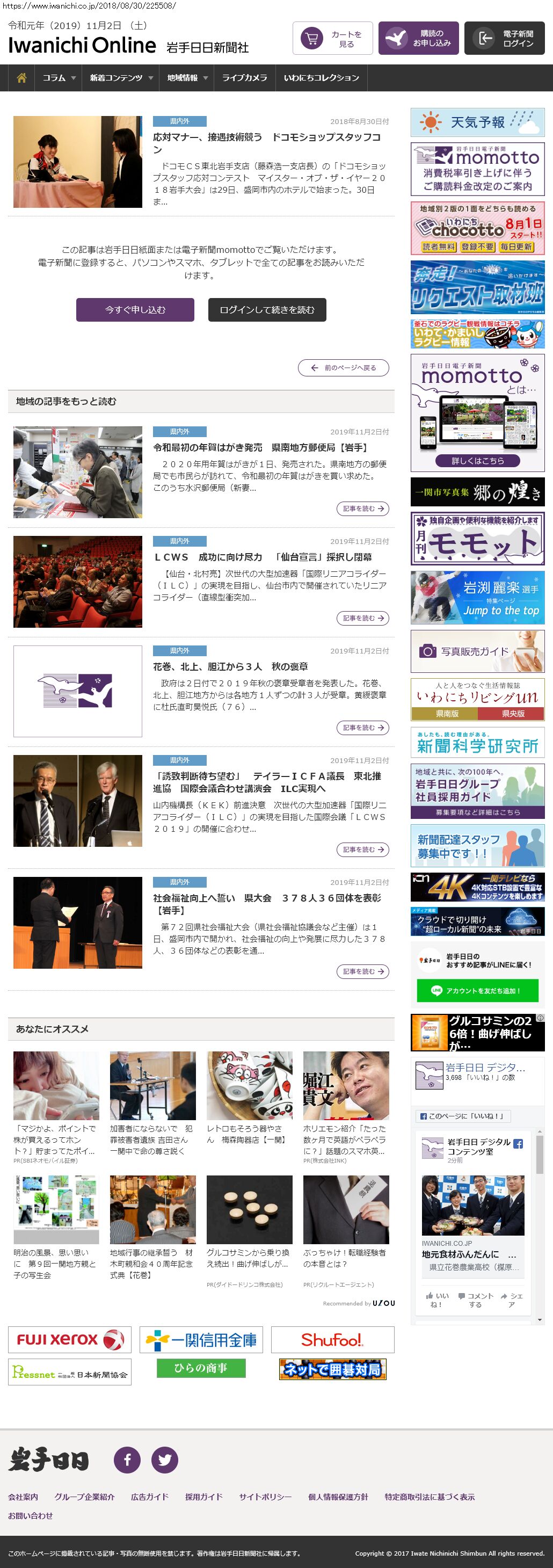This screenshot has width=553, height=1568.
Task: Tap 今すぐ申し込む button
Action: click(135, 310)
